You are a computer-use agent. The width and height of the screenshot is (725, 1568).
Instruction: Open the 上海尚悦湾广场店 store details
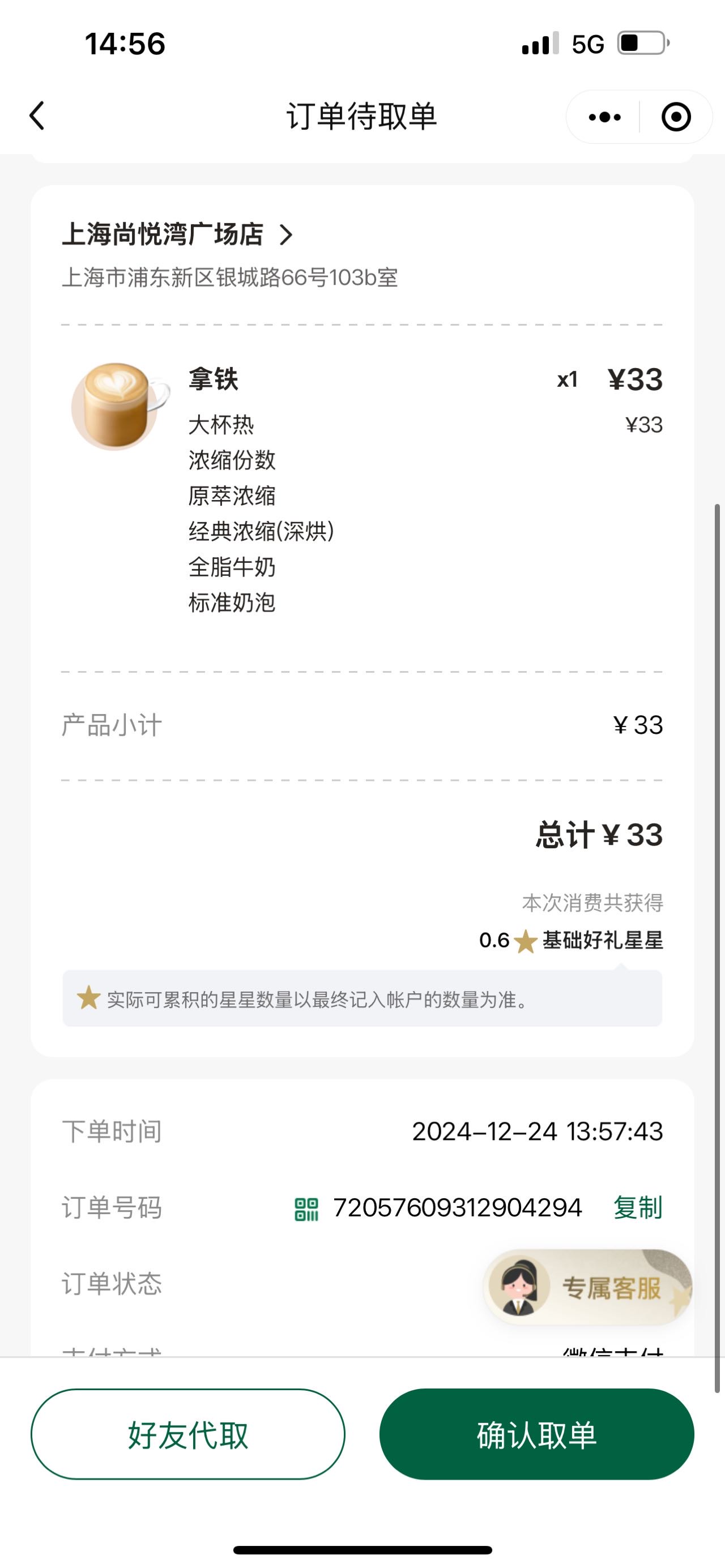(178, 234)
